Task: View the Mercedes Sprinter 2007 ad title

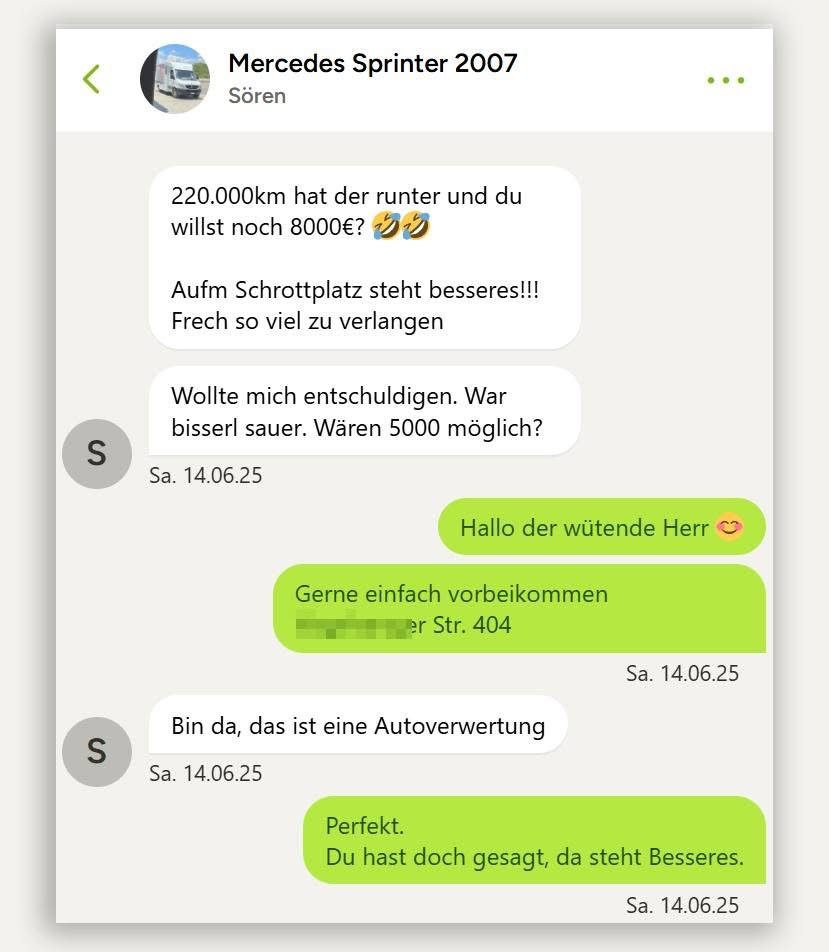Action: point(372,63)
